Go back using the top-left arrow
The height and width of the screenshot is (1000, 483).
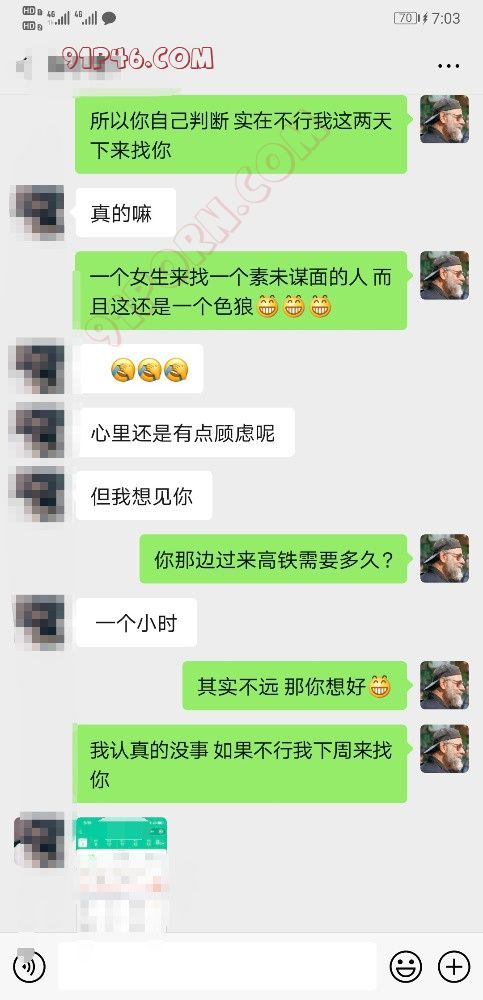24,65
